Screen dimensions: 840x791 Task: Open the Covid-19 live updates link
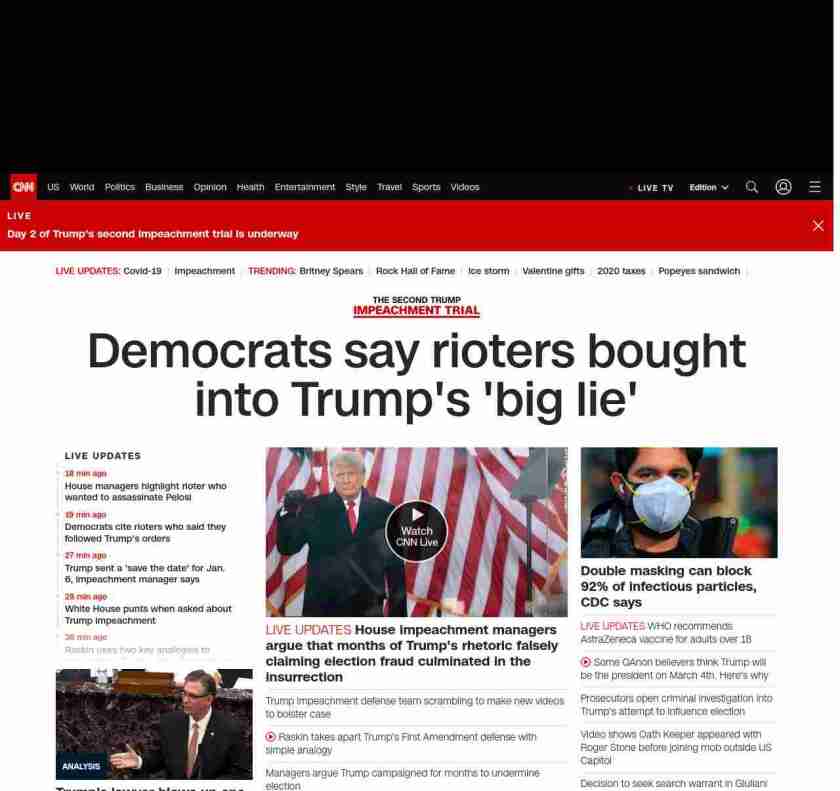(142, 271)
